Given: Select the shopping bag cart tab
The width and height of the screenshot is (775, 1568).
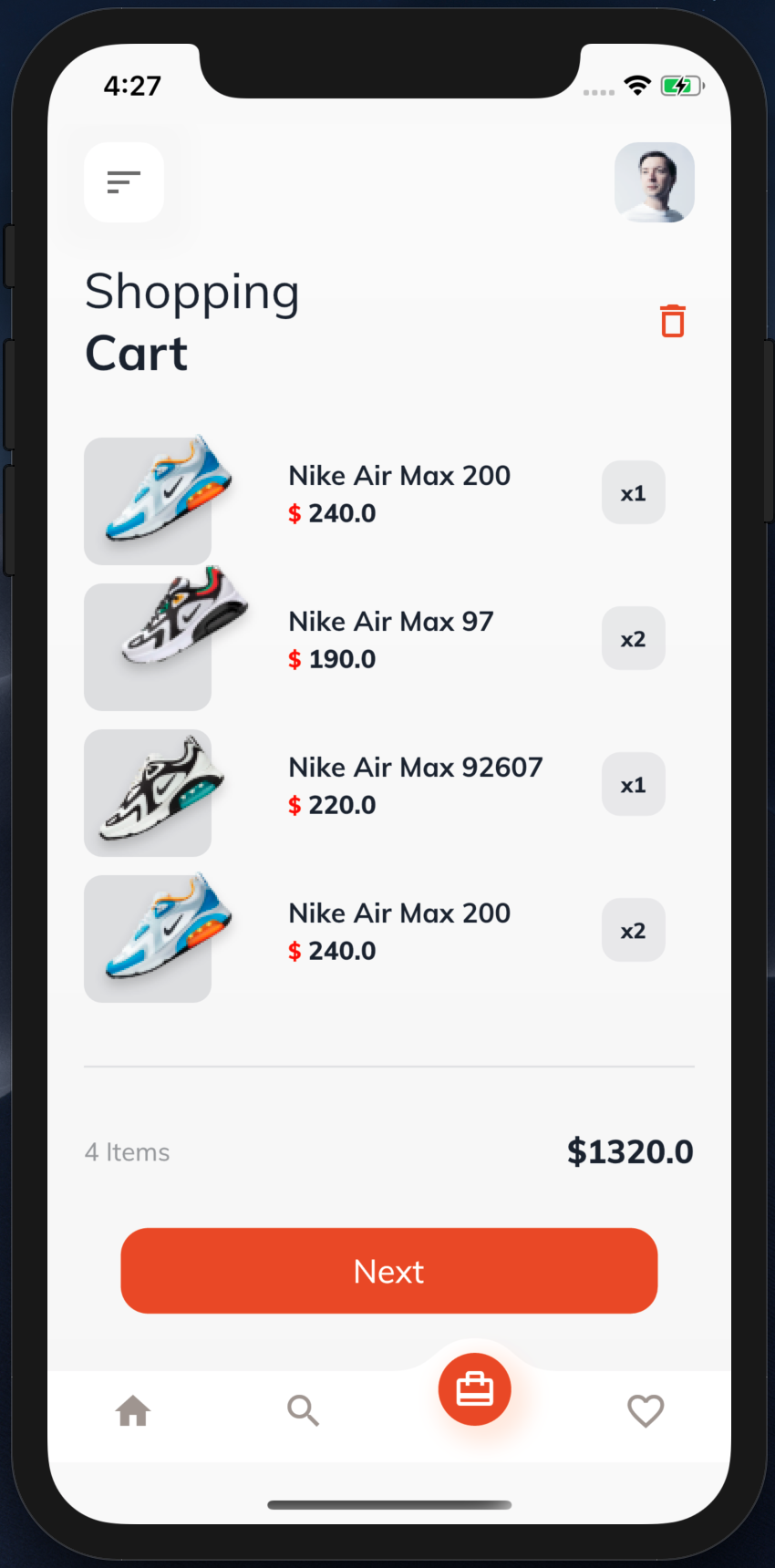Looking at the screenshot, I should (x=474, y=1389).
